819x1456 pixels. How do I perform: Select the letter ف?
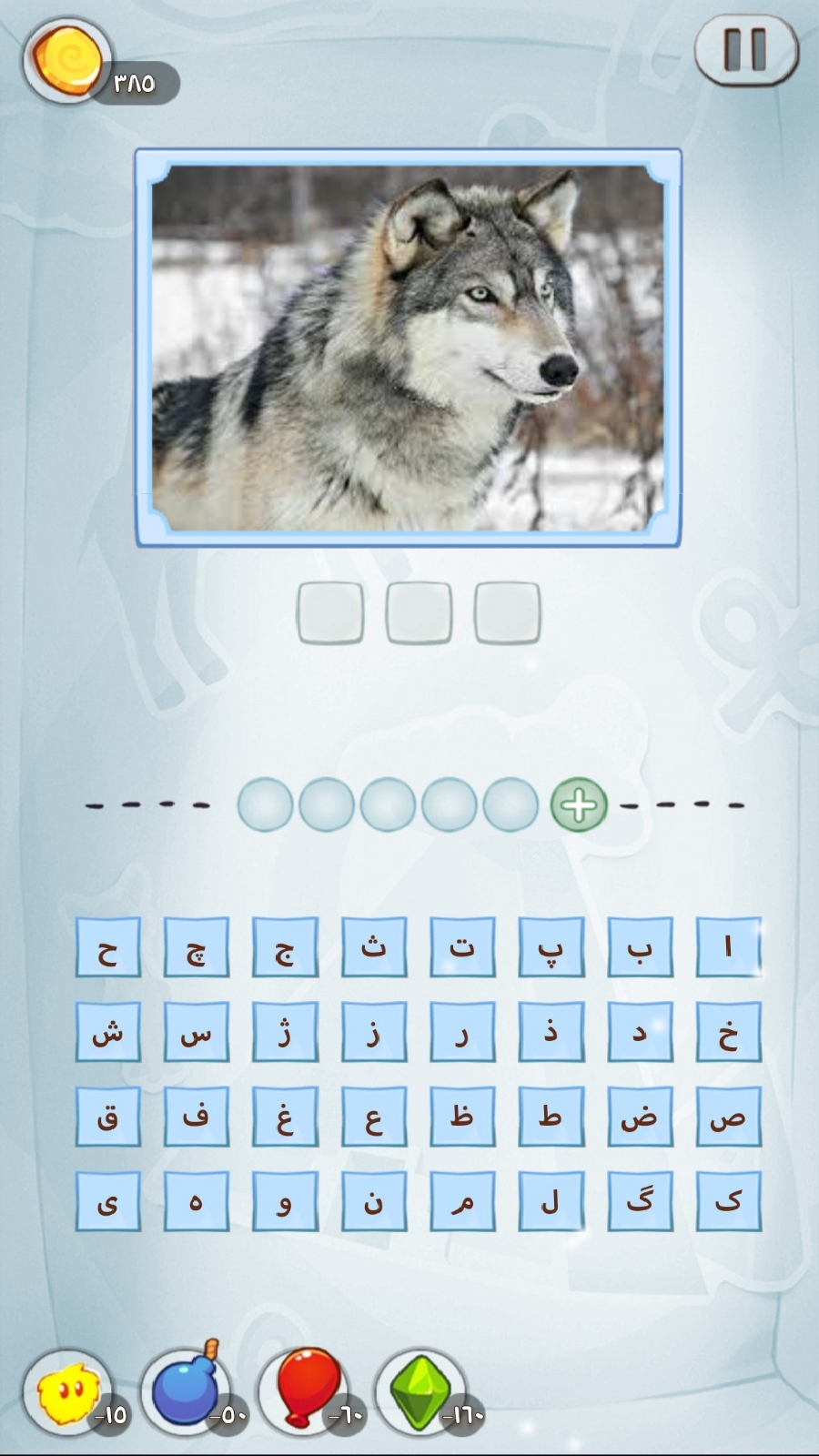196,1117
